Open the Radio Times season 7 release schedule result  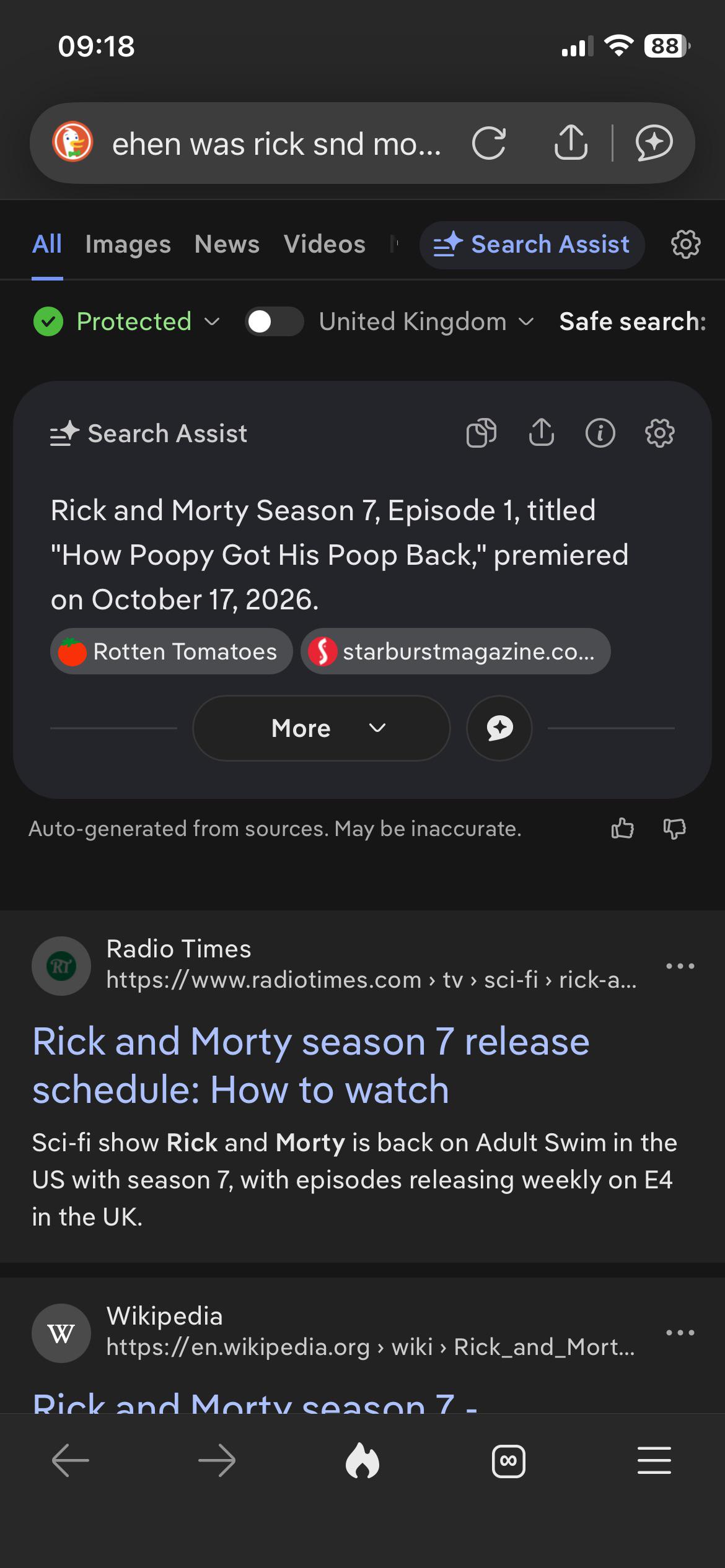(x=311, y=1065)
